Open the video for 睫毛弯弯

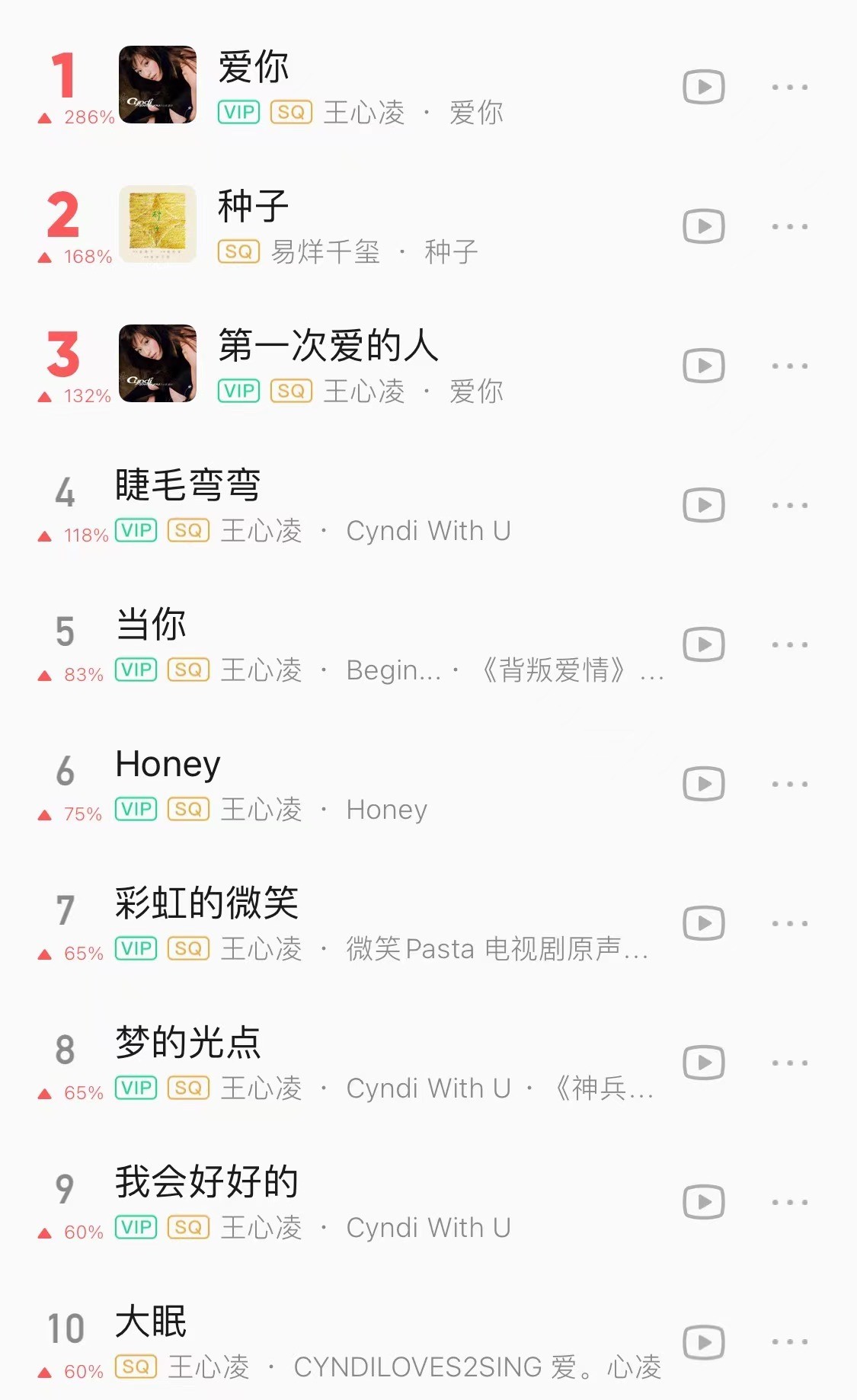point(703,505)
